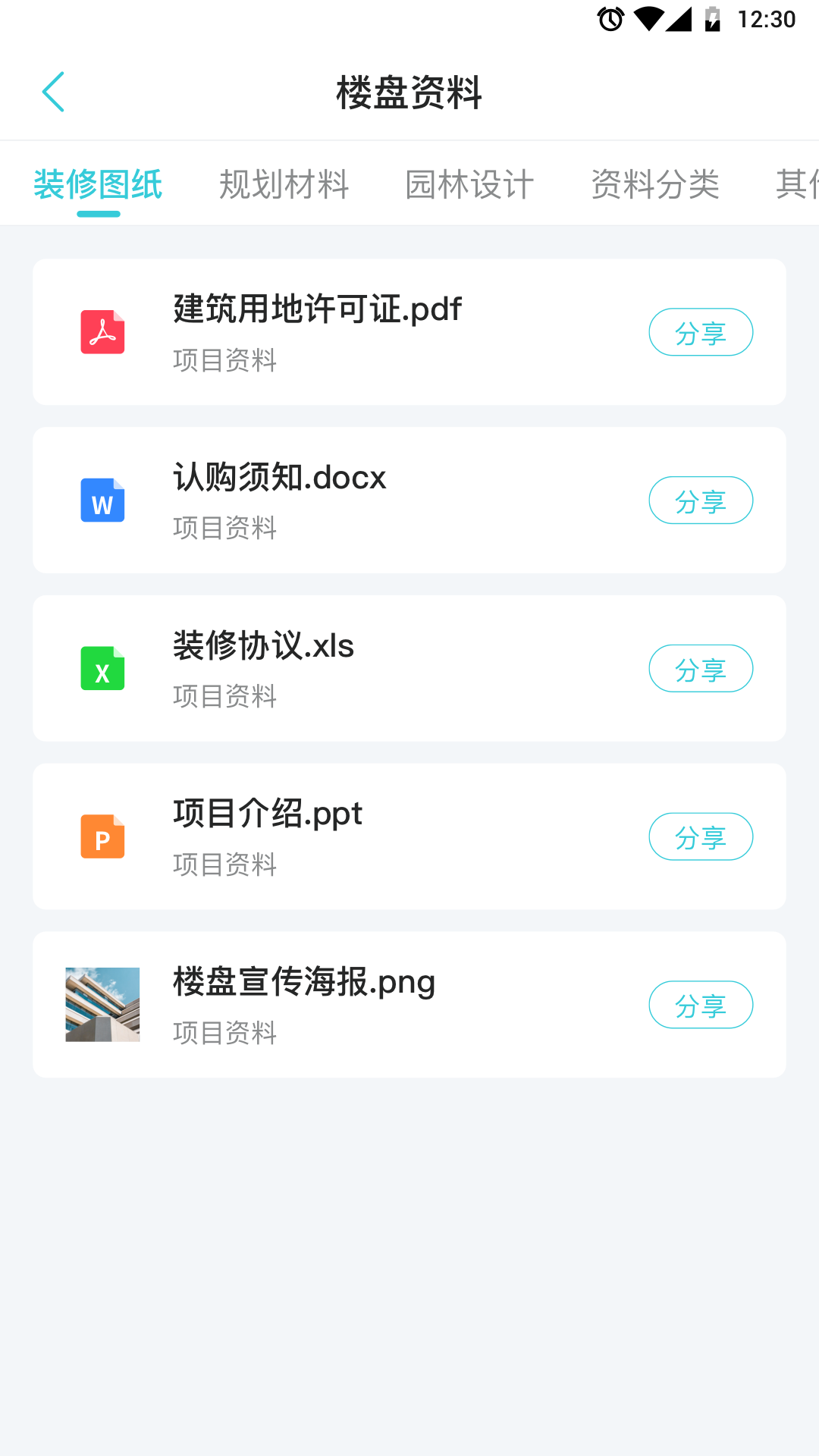Select the 装修图纸 tab

pyautogui.click(x=98, y=185)
